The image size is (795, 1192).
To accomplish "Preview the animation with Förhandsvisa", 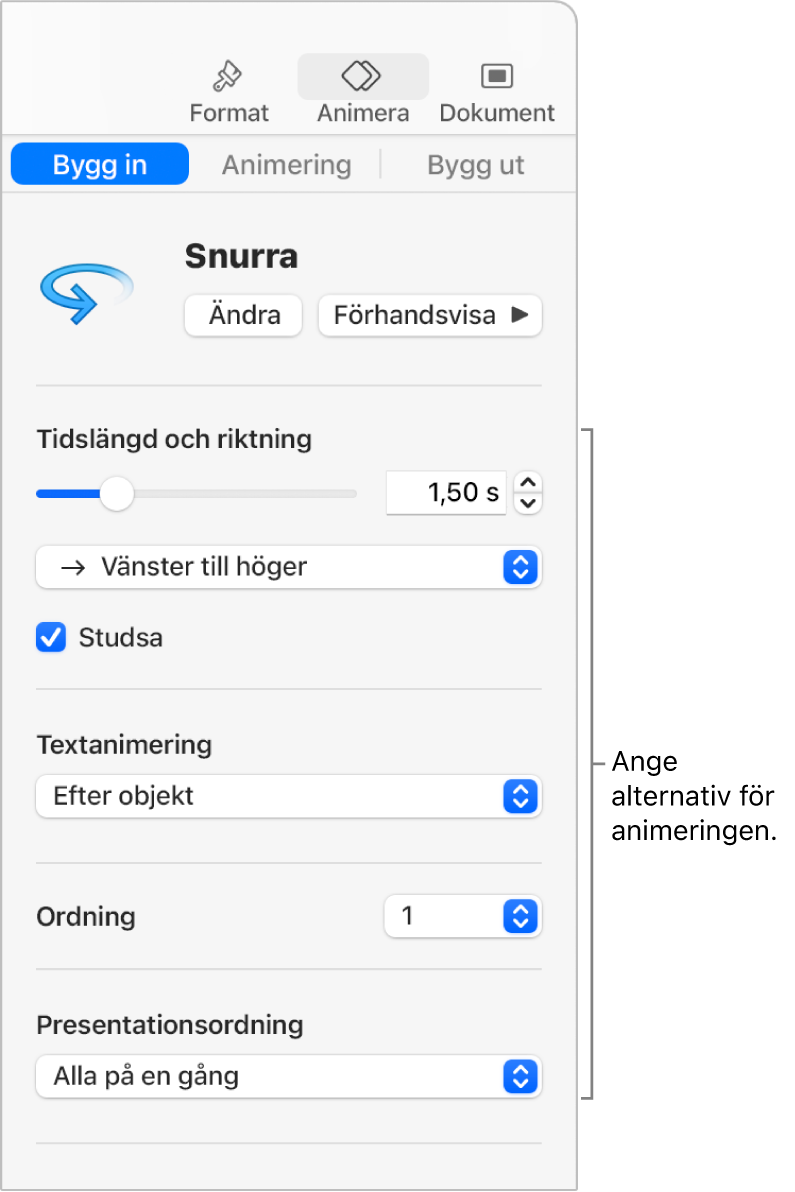I will tap(430, 316).
